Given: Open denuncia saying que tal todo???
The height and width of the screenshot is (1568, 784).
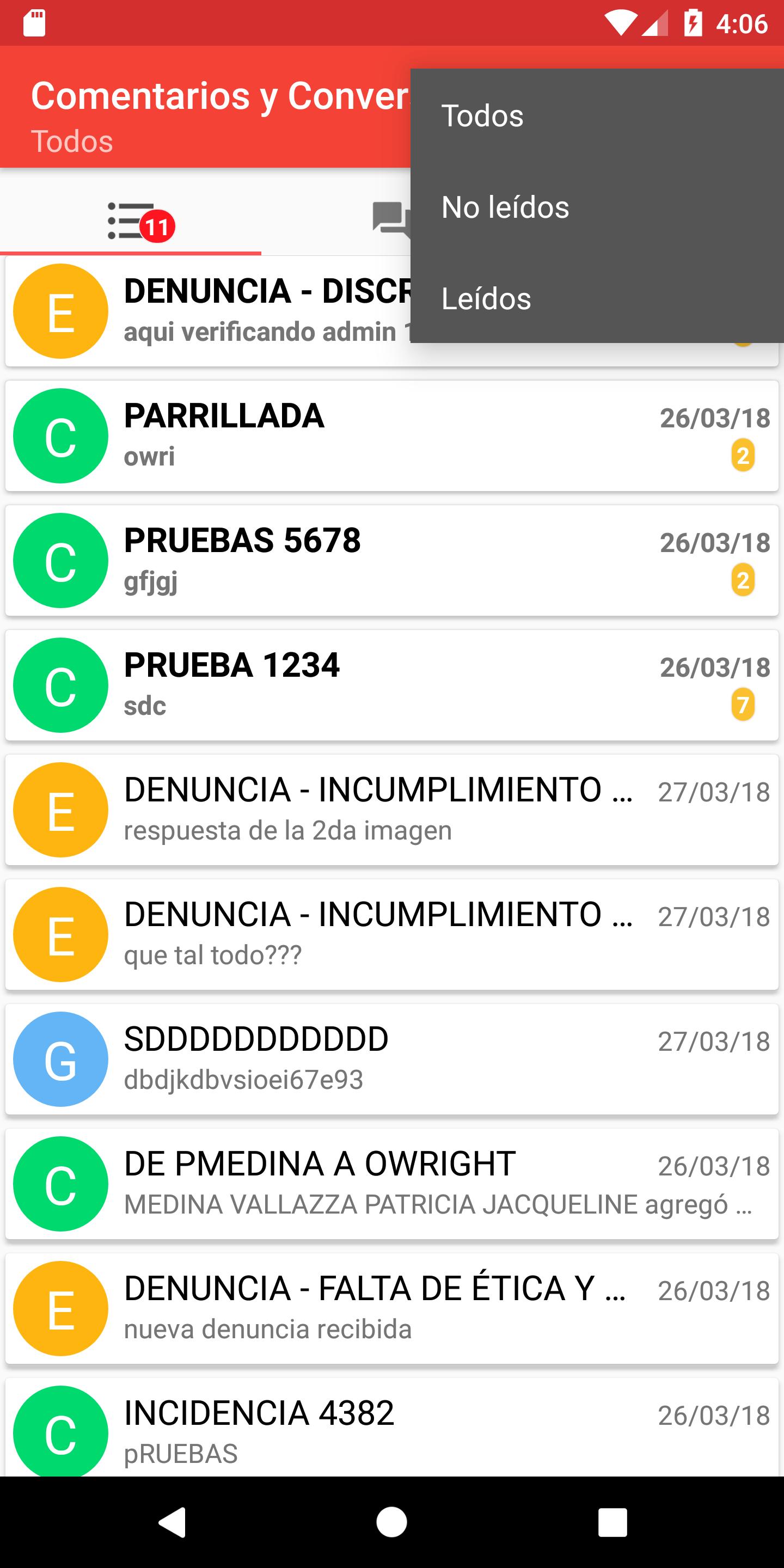Looking at the screenshot, I should click(392, 935).
